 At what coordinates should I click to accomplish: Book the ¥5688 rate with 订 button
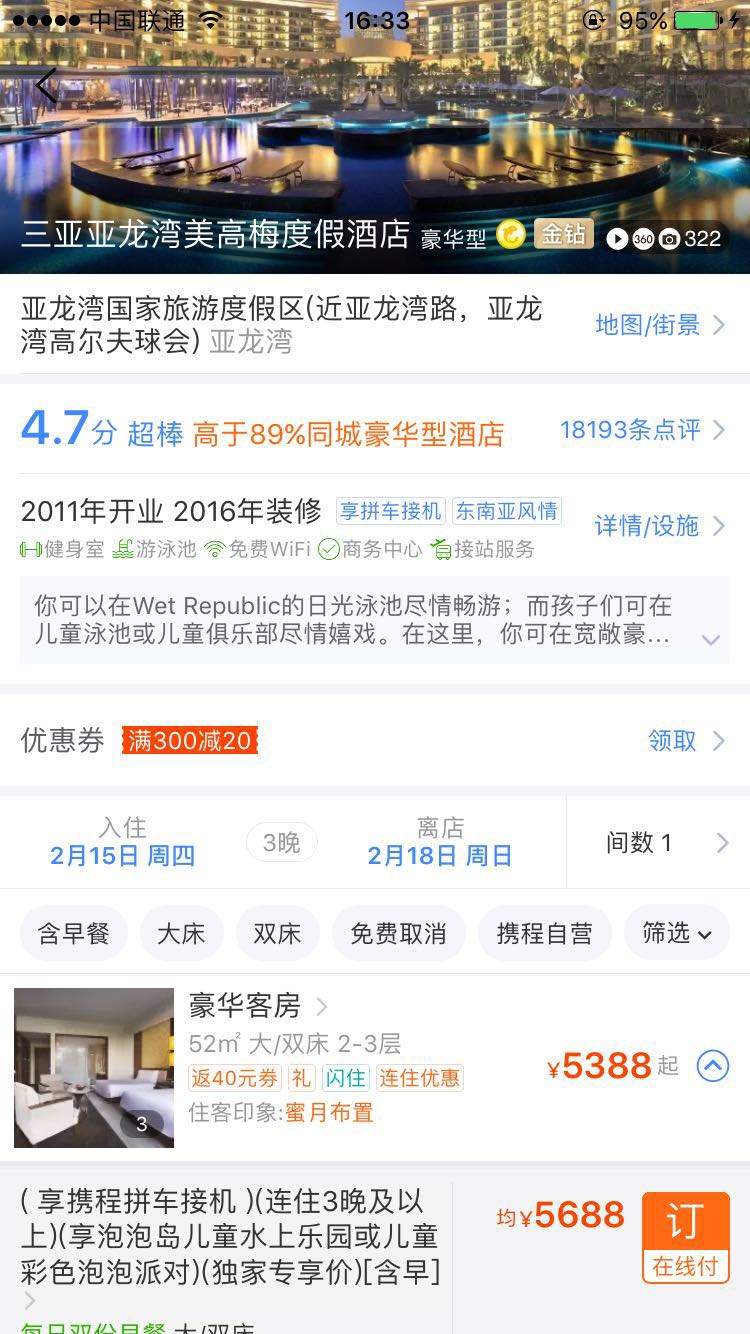point(685,1237)
